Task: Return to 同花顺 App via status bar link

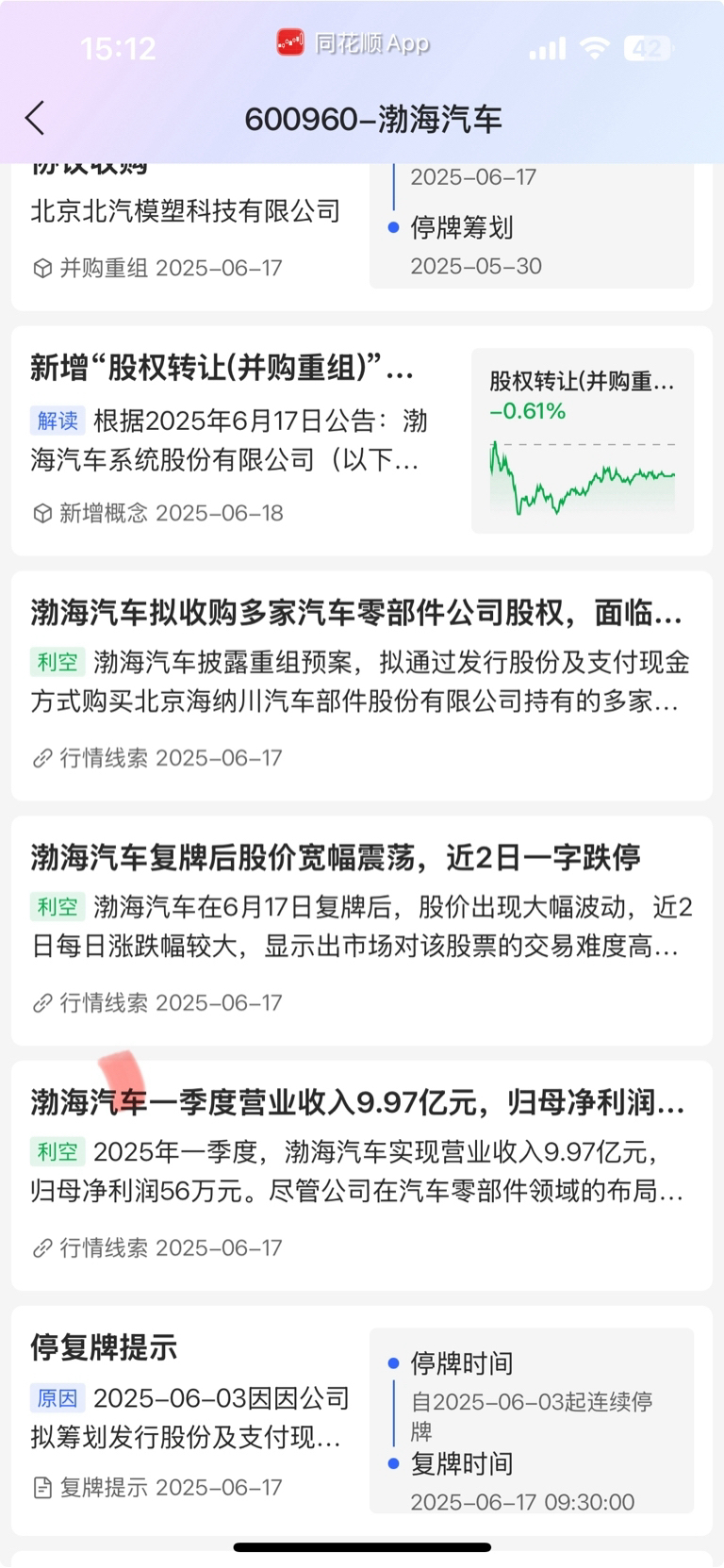Action: (x=354, y=43)
